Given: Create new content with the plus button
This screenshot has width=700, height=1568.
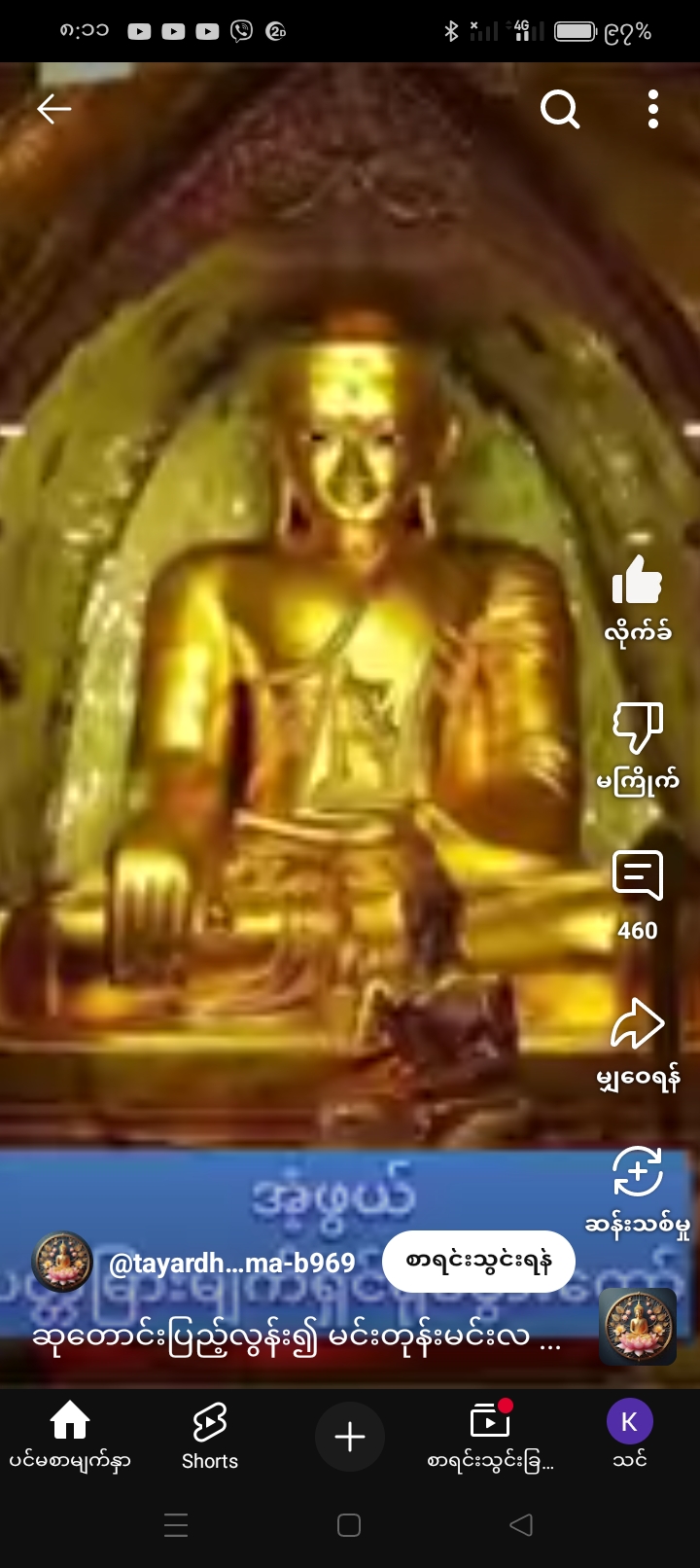Looking at the screenshot, I should (x=350, y=1437).
